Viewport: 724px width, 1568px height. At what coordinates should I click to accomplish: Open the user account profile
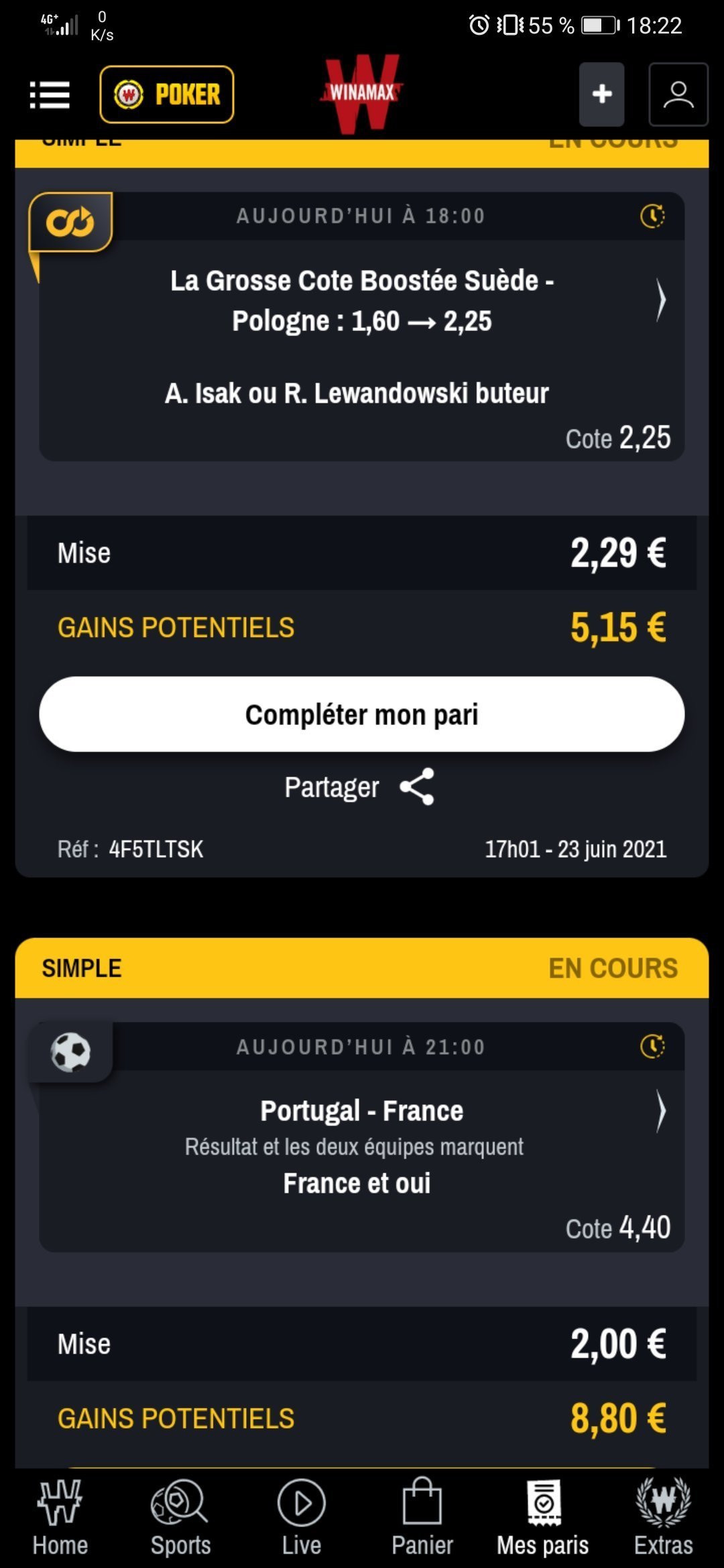click(678, 94)
